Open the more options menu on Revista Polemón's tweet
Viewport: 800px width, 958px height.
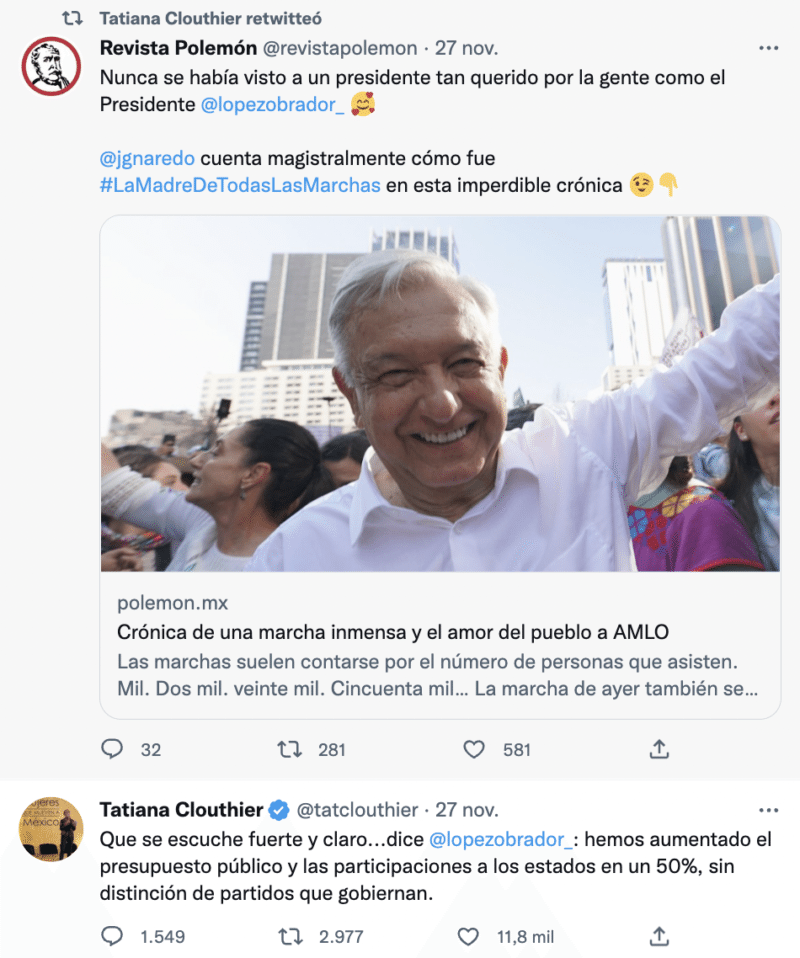click(768, 46)
